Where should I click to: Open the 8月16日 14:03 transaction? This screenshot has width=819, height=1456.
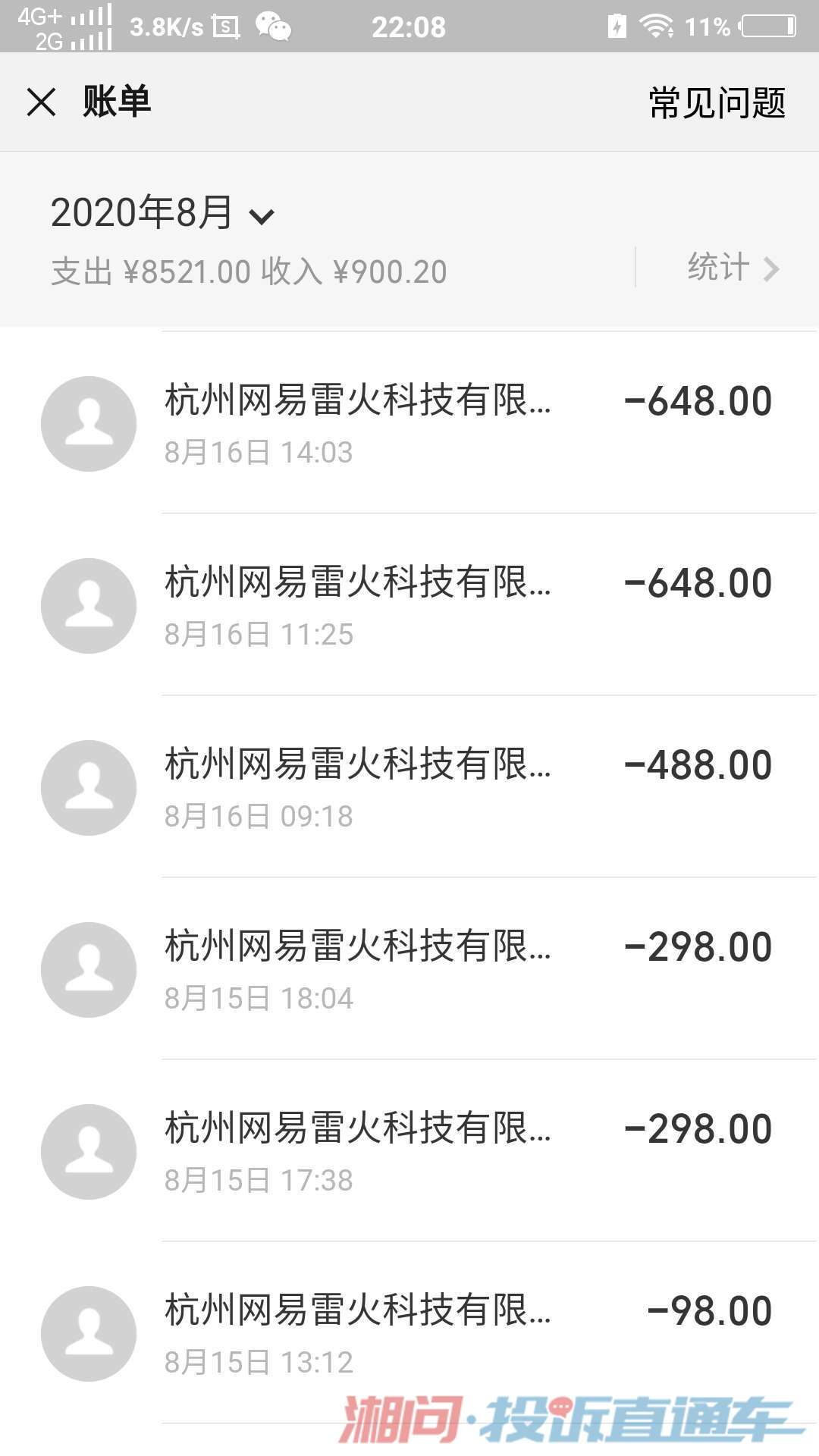pyautogui.click(x=409, y=423)
